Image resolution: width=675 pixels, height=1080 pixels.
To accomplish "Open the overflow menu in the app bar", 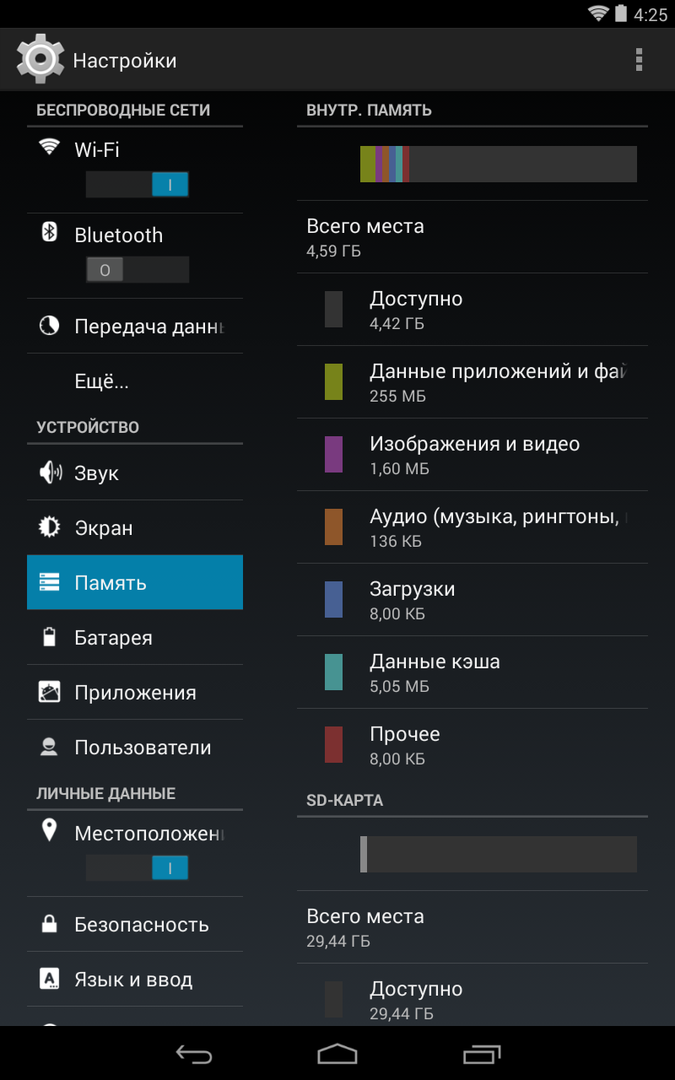I will click(639, 60).
